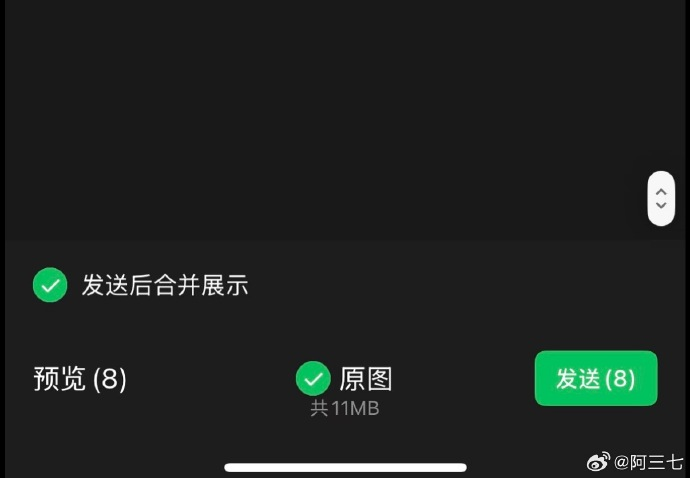Tap 发送 (8) to send photos
This screenshot has width=690, height=478.
595,379
